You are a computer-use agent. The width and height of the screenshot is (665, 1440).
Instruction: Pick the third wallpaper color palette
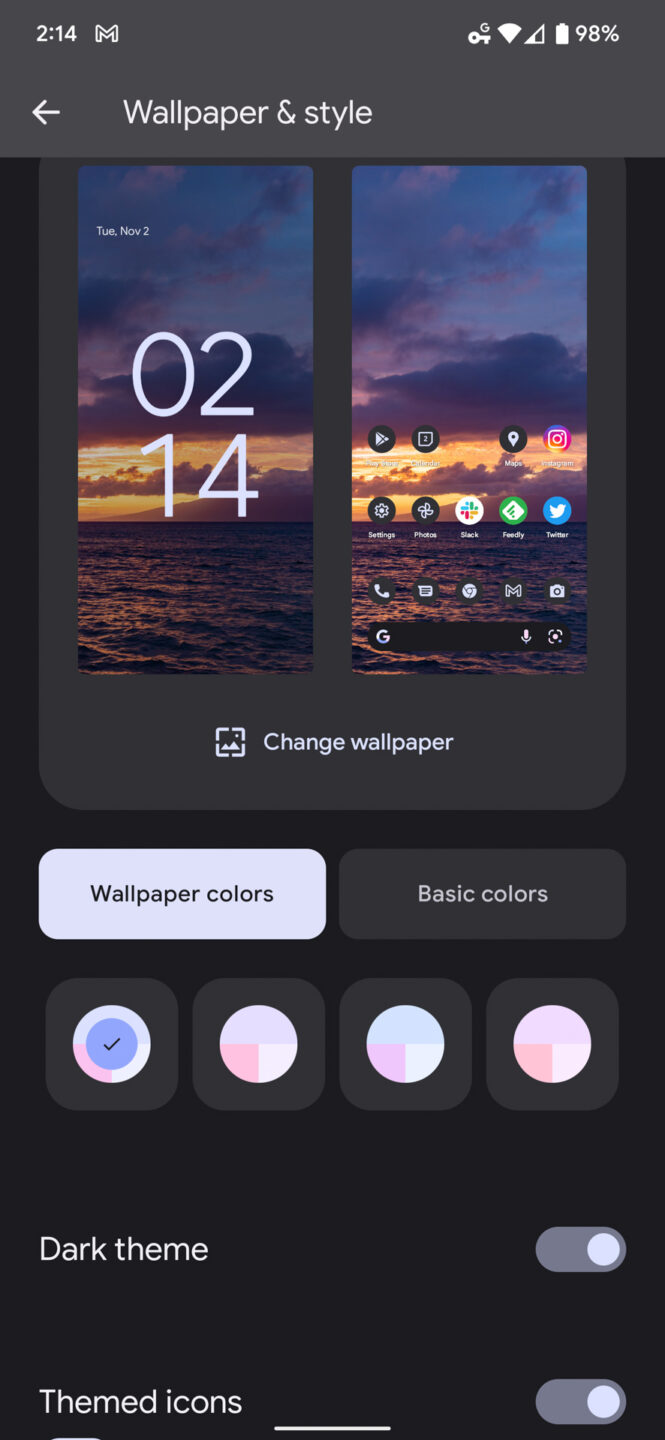point(405,1044)
